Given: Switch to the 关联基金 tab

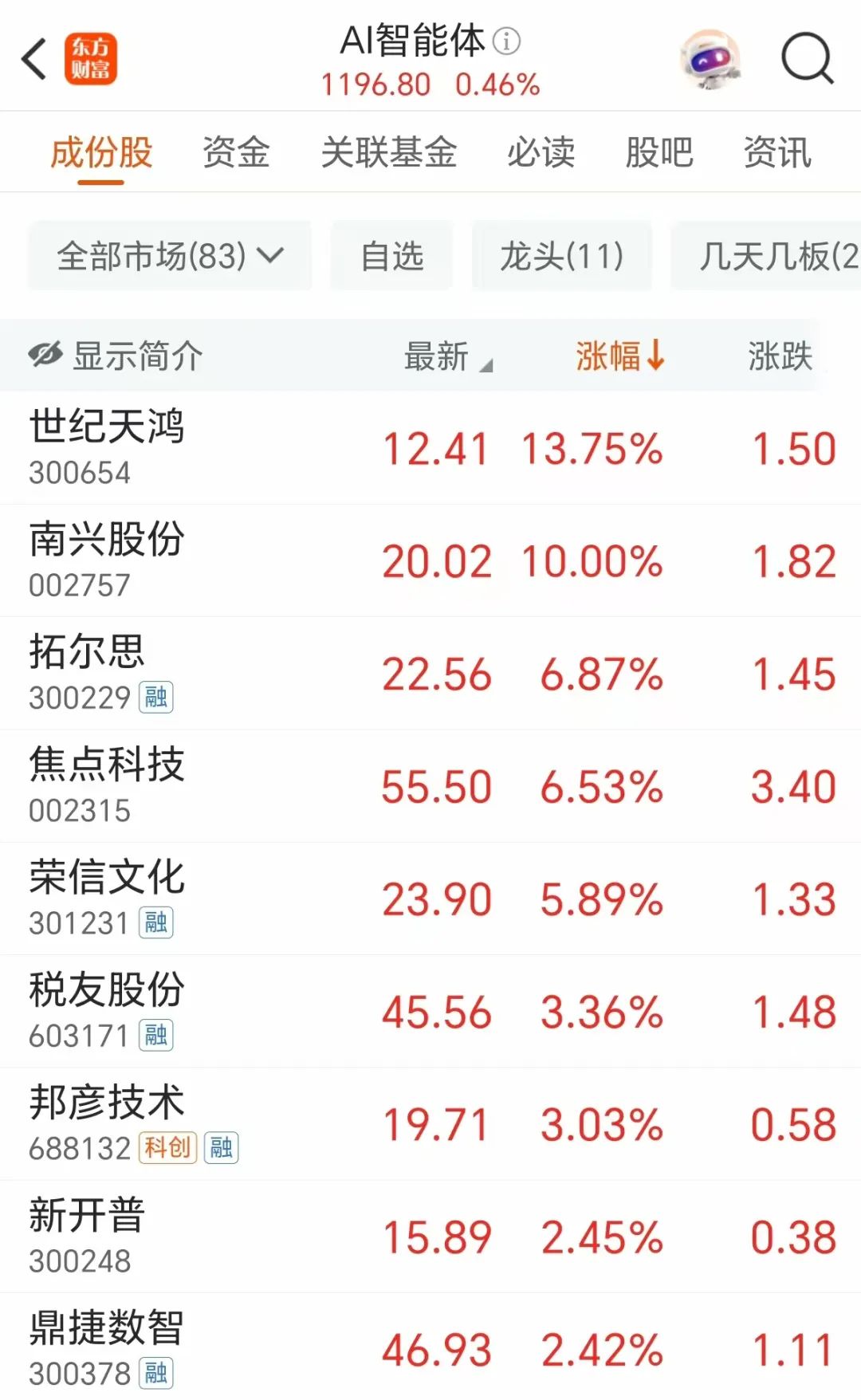Looking at the screenshot, I should (x=389, y=151).
